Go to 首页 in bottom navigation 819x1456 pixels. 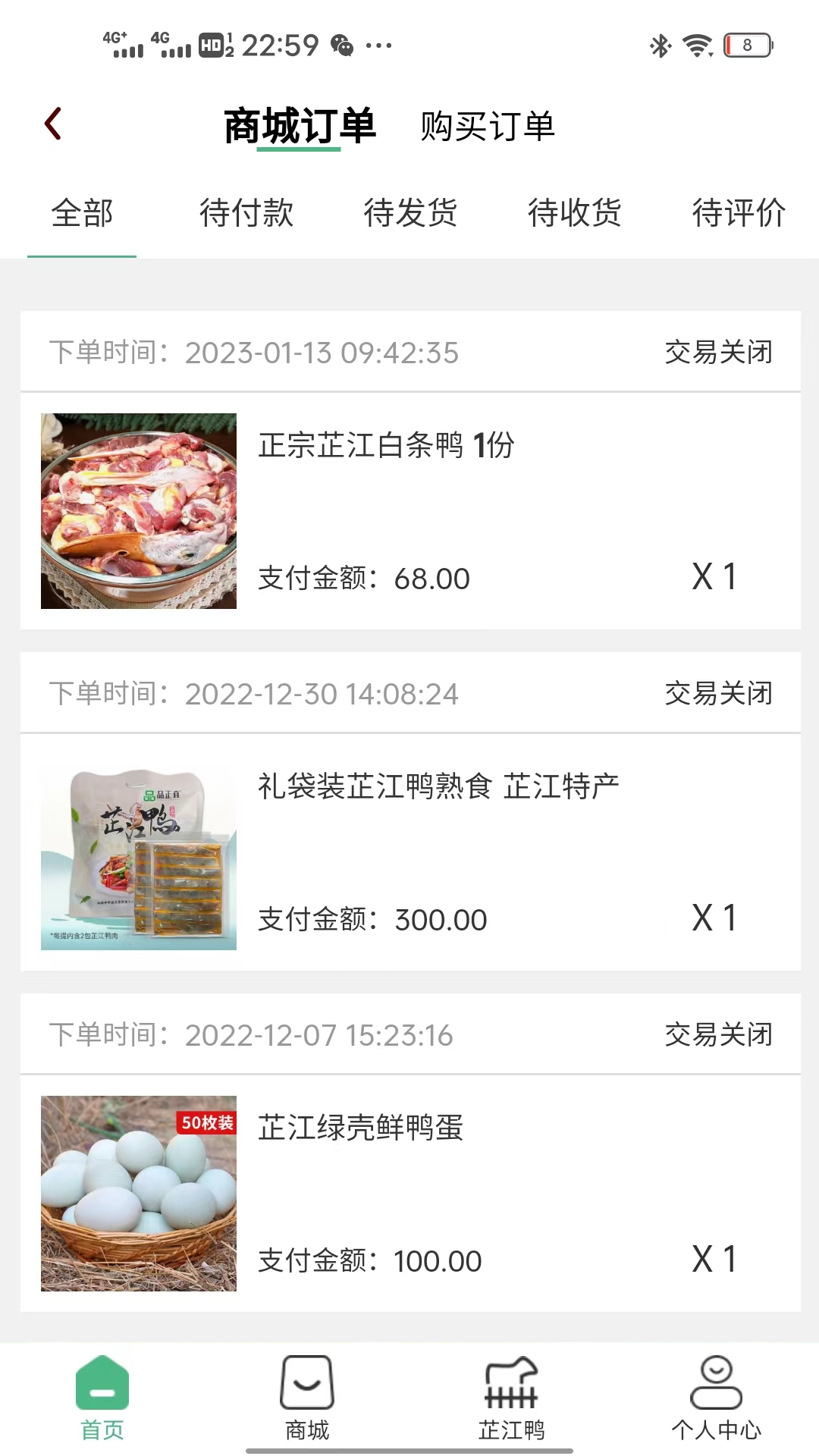102,1398
